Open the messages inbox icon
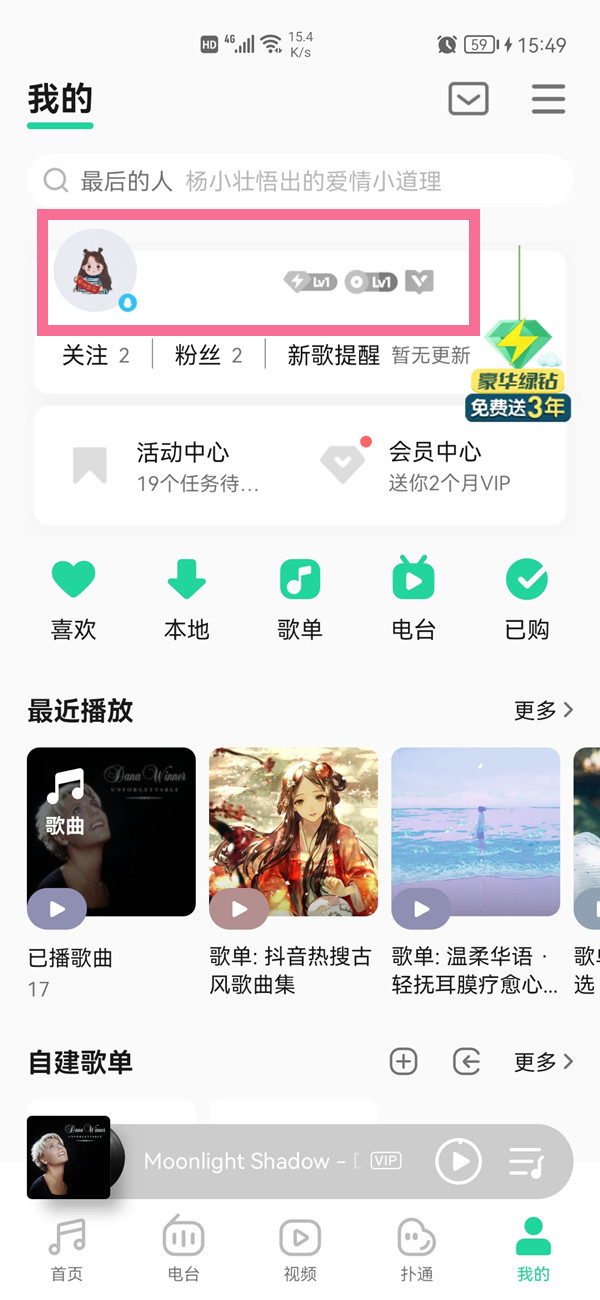The width and height of the screenshot is (600, 1300). pos(468,99)
